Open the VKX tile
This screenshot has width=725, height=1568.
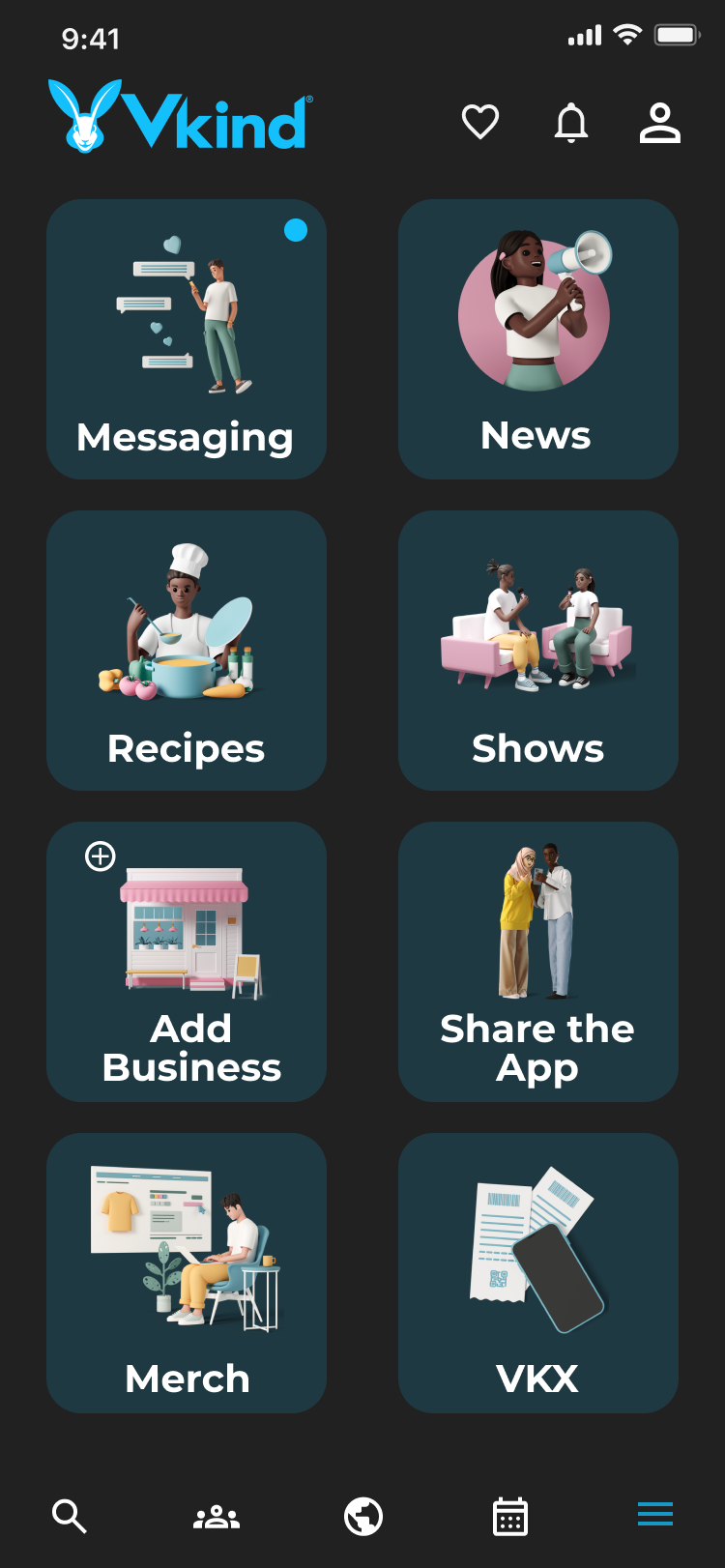pos(537,1273)
